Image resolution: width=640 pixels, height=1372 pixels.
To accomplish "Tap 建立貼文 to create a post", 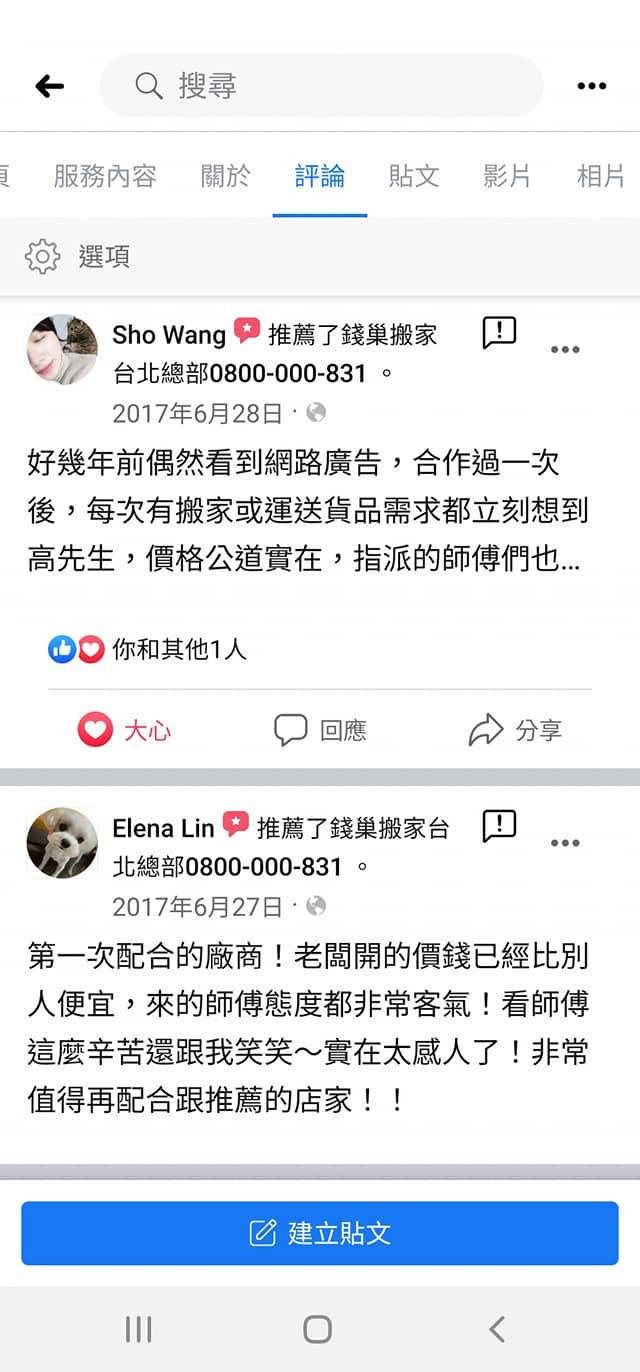I will click(x=320, y=1233).
